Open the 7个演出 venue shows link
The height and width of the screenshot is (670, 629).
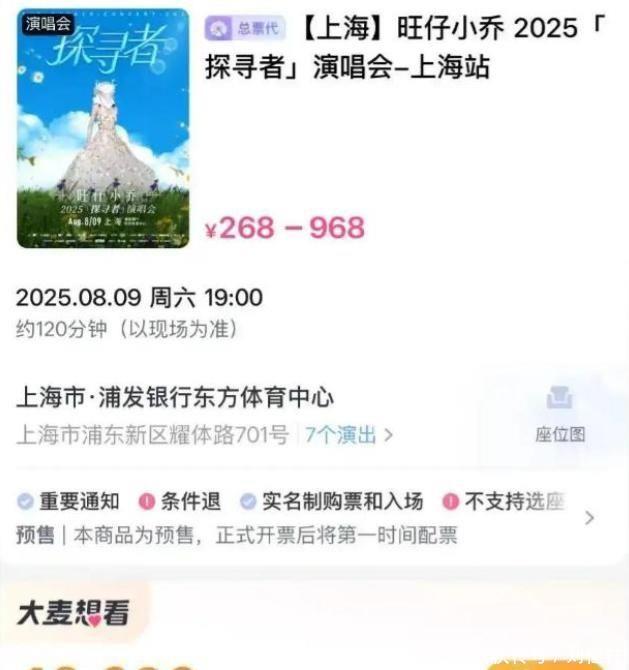[348, 435]
